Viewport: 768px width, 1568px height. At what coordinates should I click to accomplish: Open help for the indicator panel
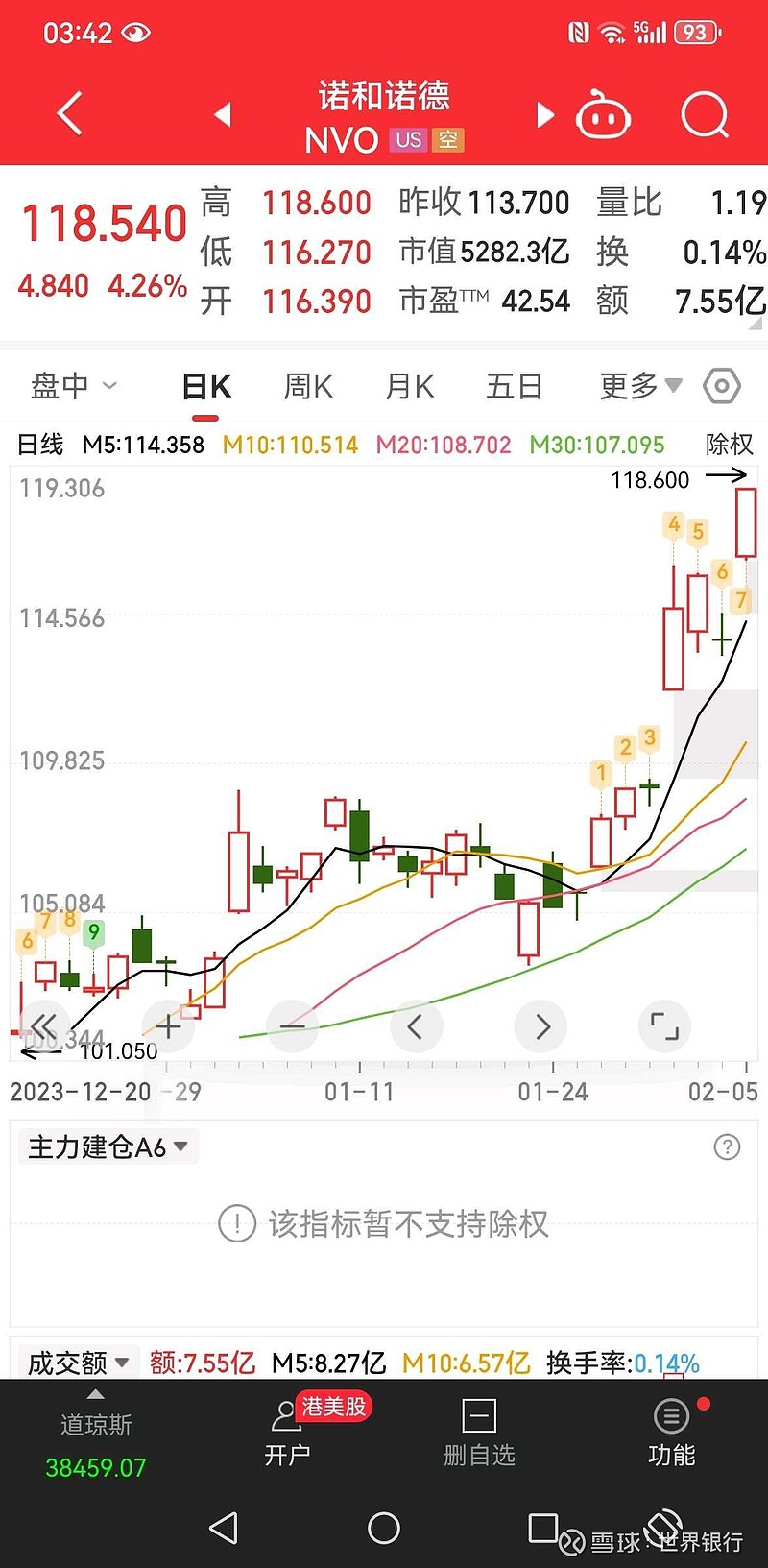[727, 1146]
